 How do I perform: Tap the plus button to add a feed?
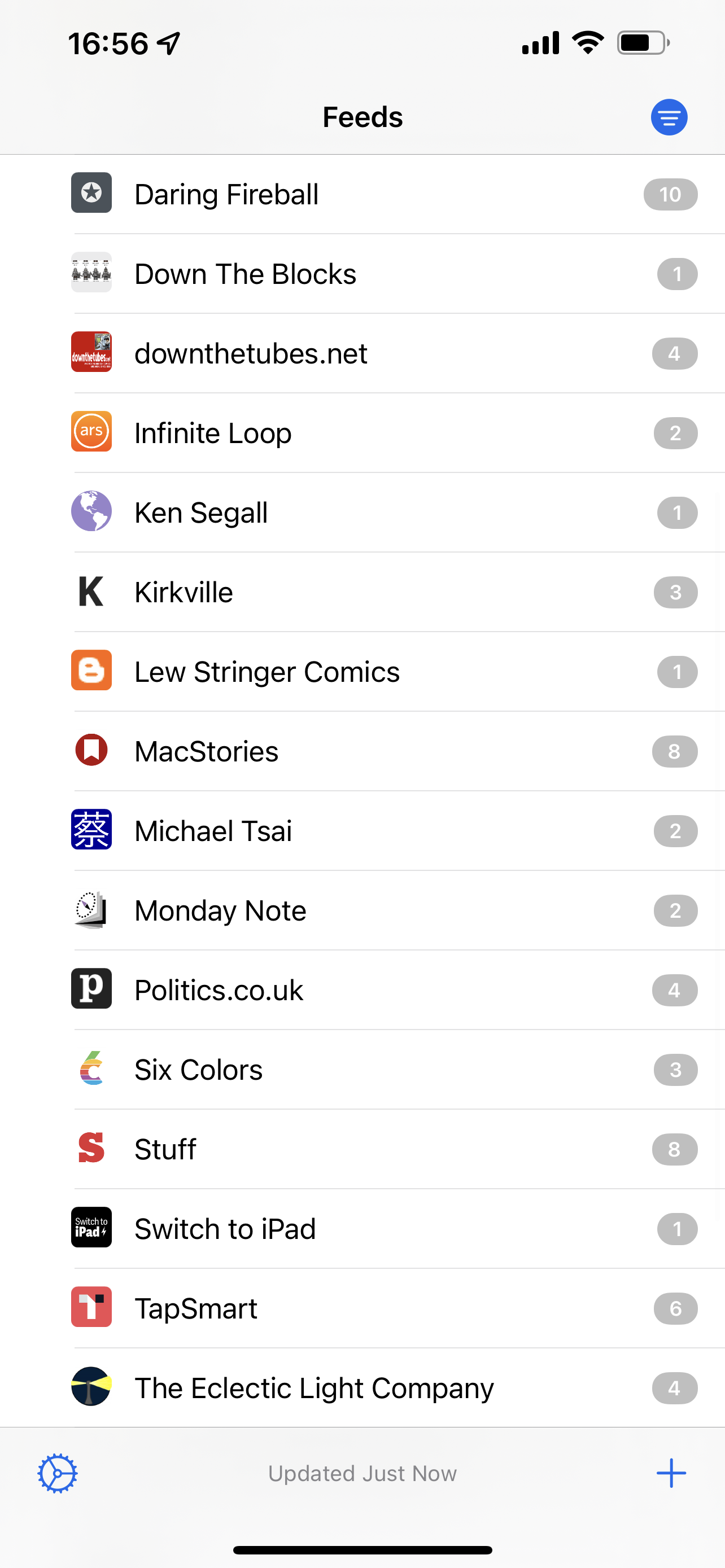click(x=671, y=1473)
